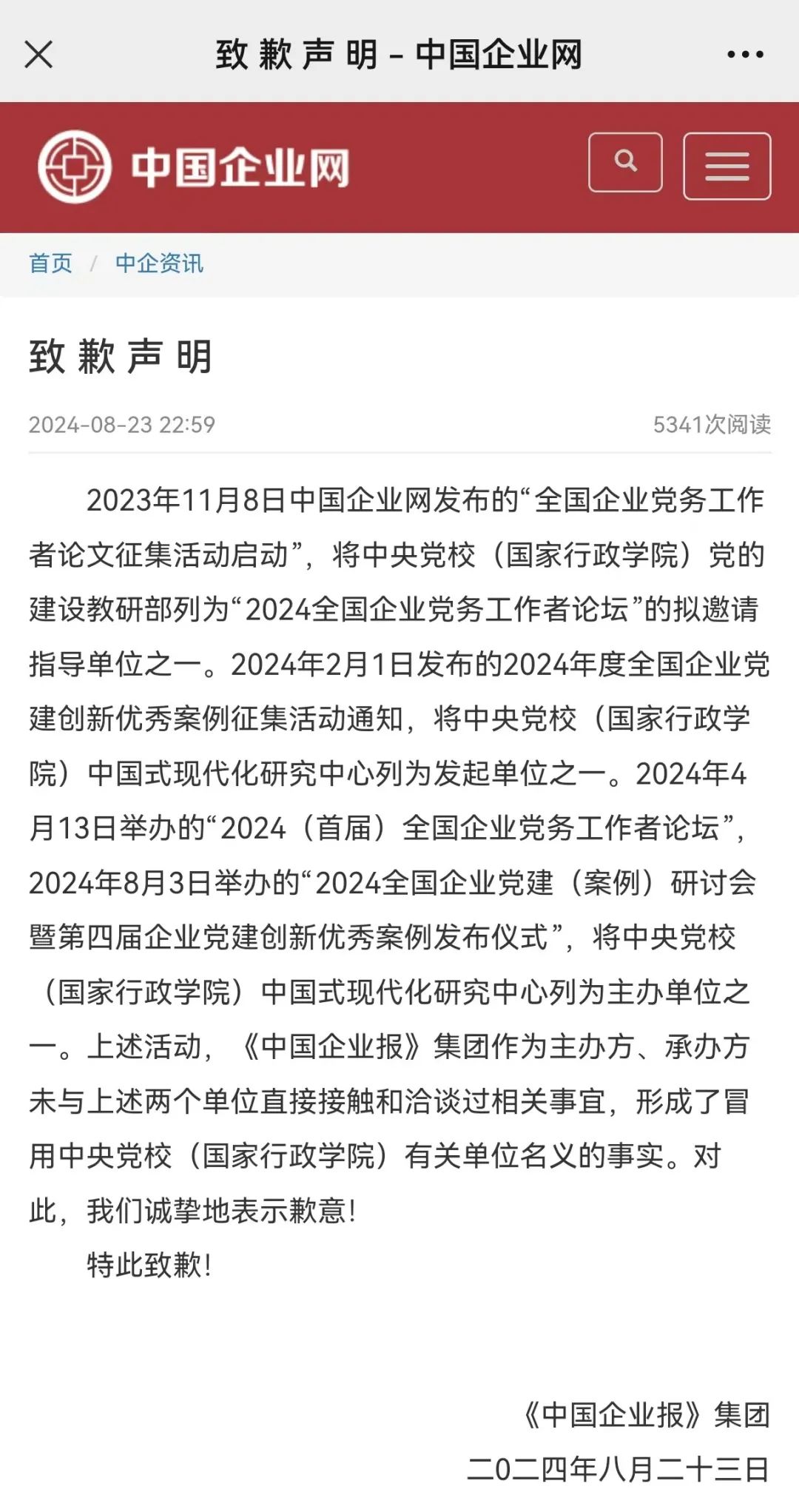
Task: Tap the 中国企业网 header logo
Action: point(194,167)
